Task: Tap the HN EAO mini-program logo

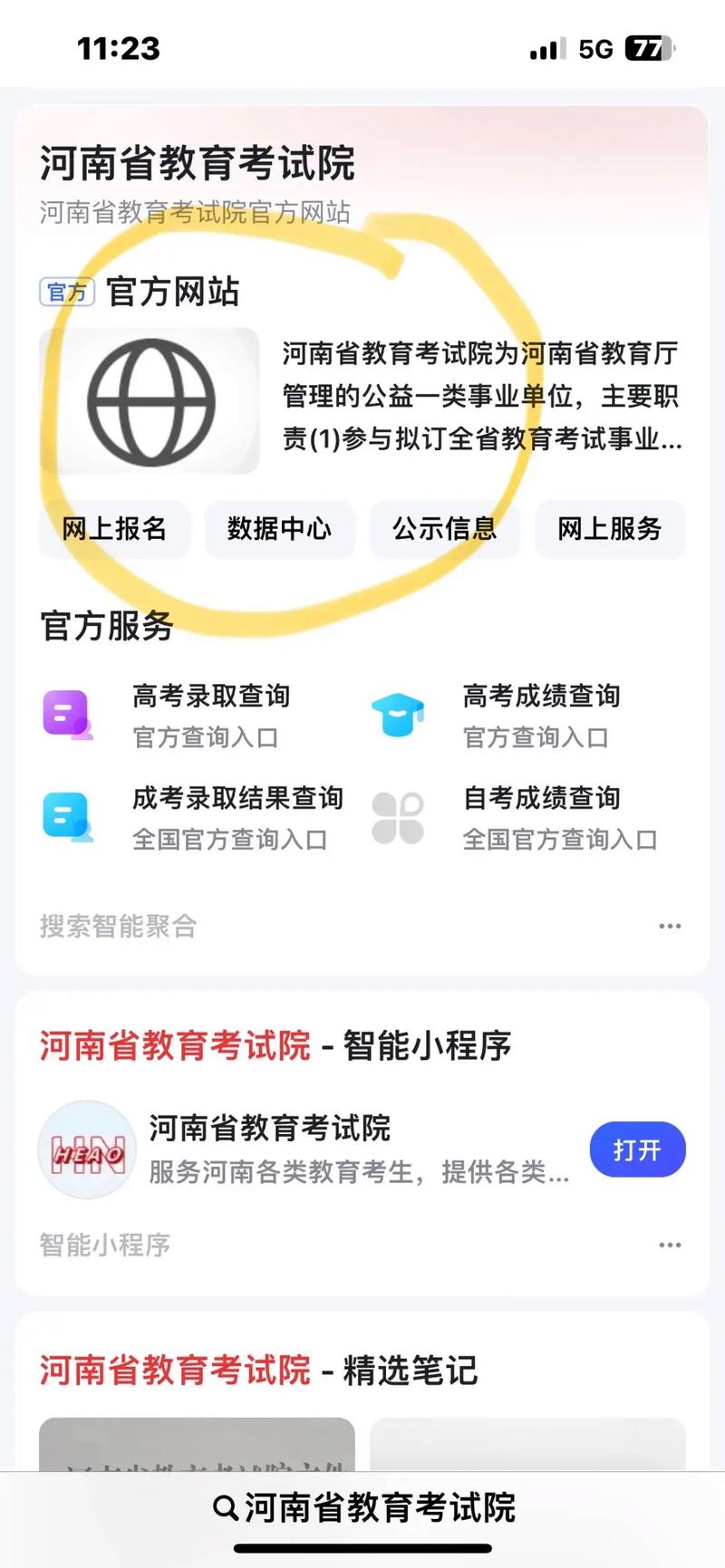Action: click(x=86, y=1149)
